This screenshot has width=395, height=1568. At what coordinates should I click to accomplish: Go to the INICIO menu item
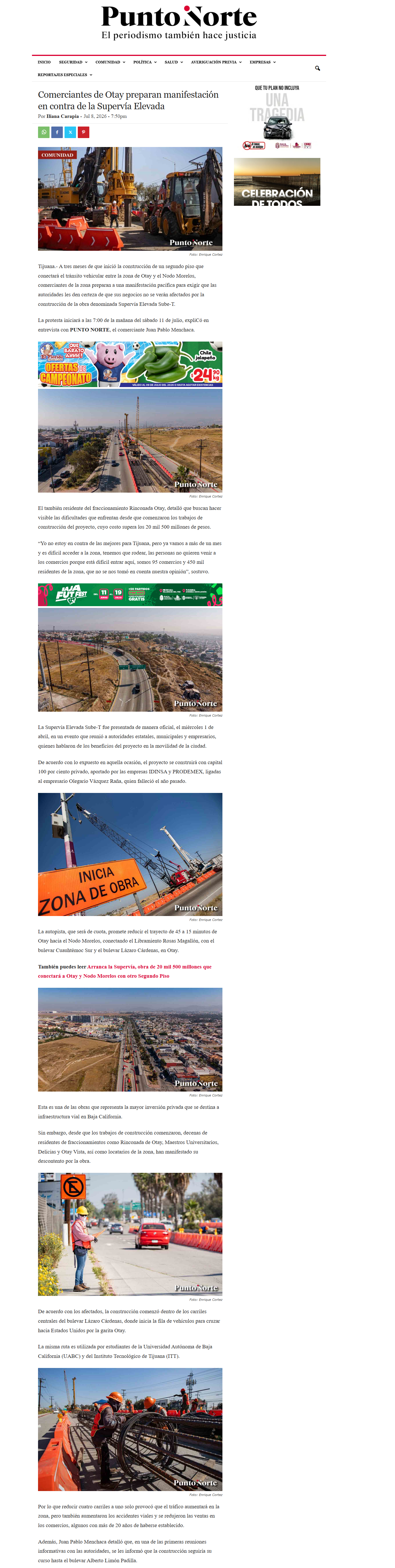pyautogui.click(x=44, y=62)
